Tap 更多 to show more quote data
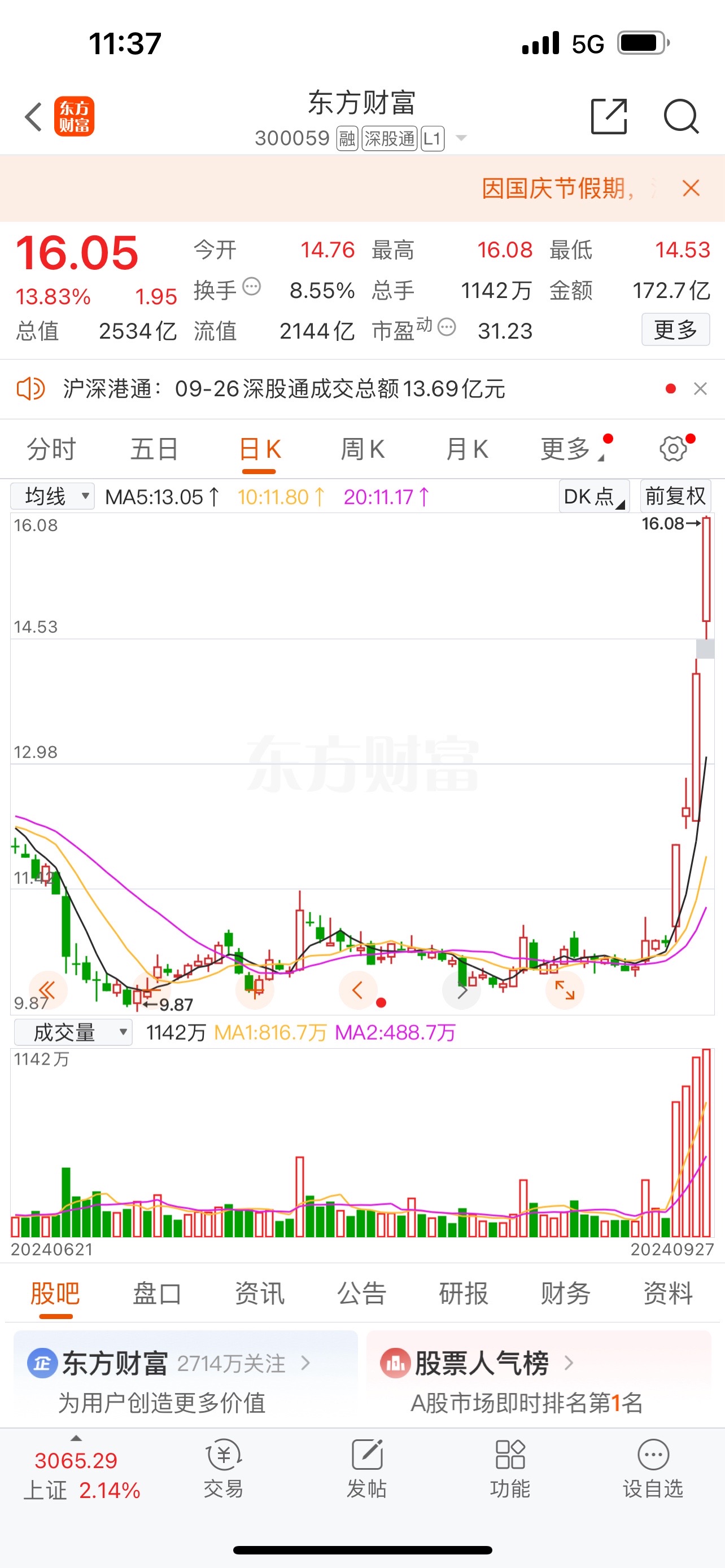 coord(675,330)
